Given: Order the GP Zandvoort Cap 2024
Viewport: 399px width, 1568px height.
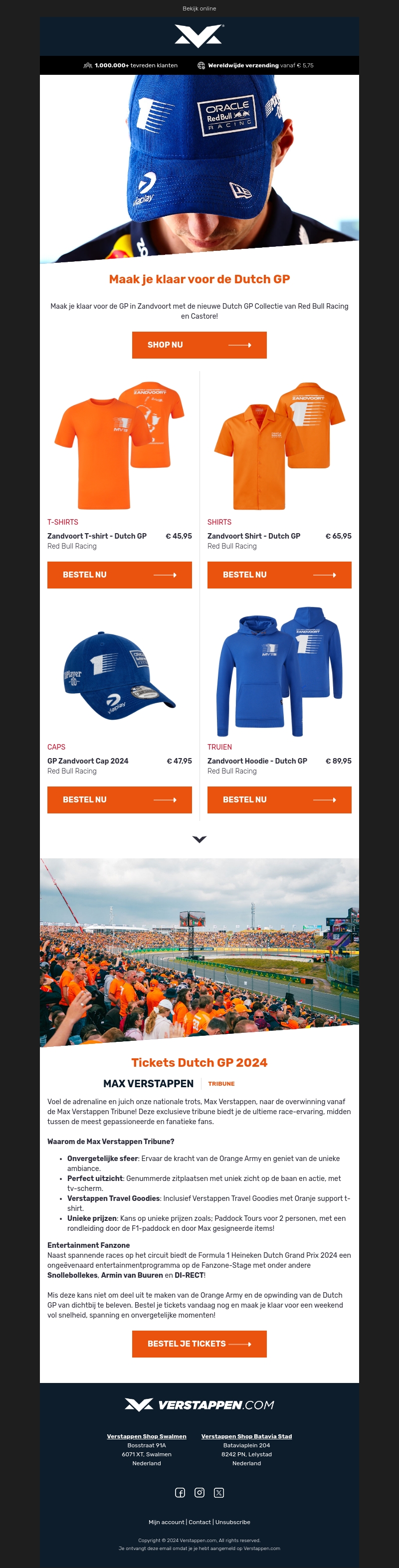Looking at the screenshot, I should pos(119,799).
